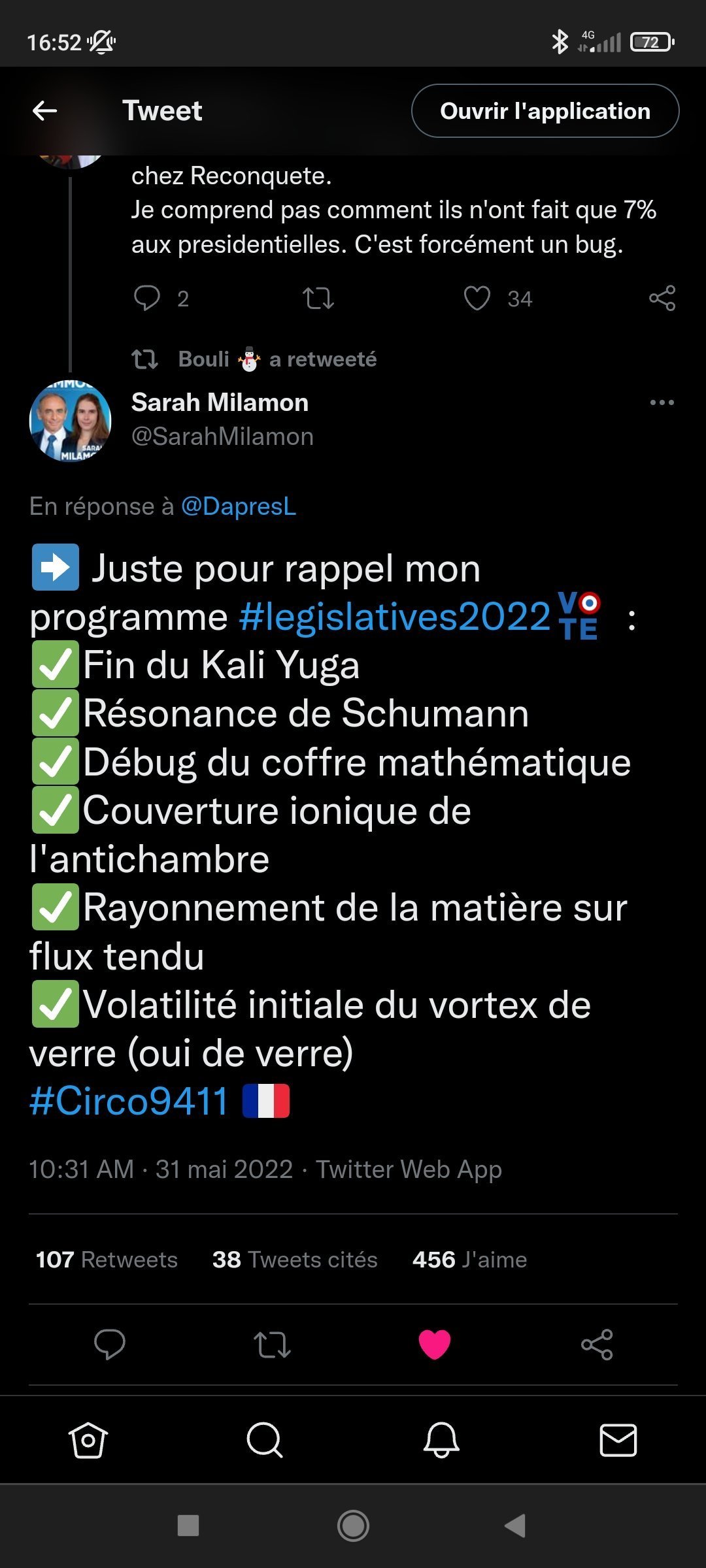Share the tweet about Reconquete

662,299
